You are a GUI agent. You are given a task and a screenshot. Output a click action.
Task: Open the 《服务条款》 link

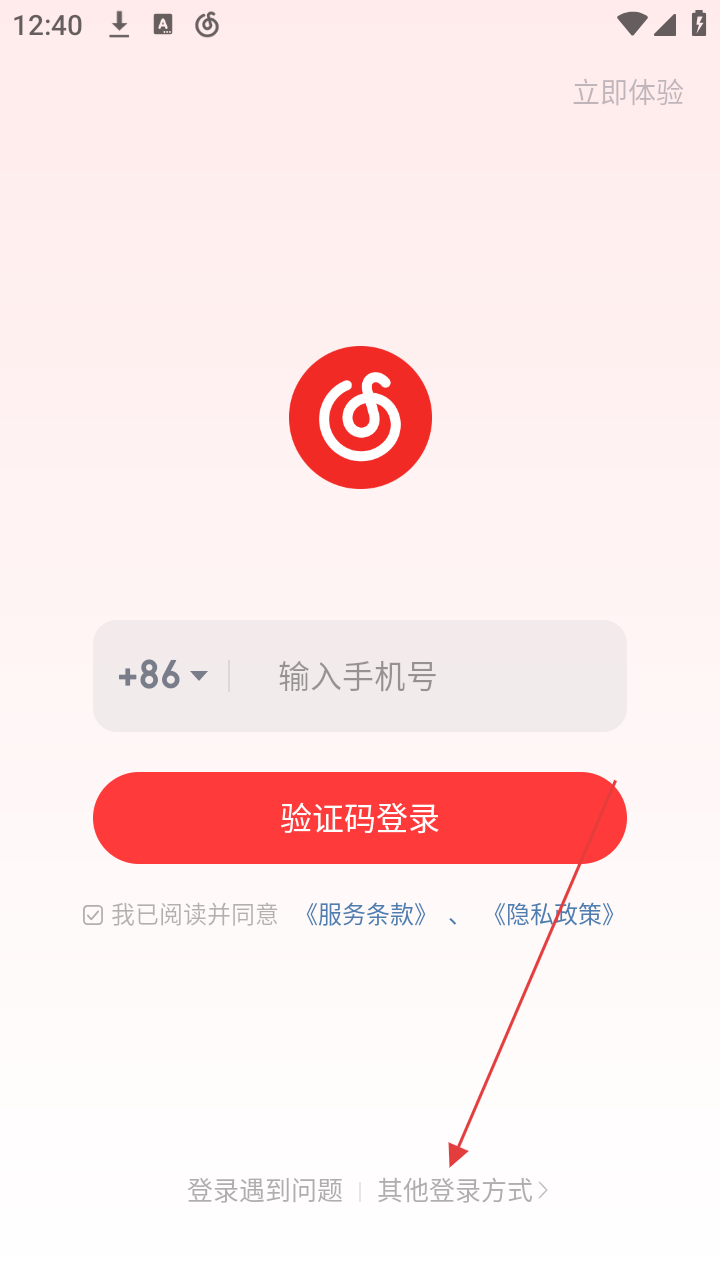pos(367,915)
